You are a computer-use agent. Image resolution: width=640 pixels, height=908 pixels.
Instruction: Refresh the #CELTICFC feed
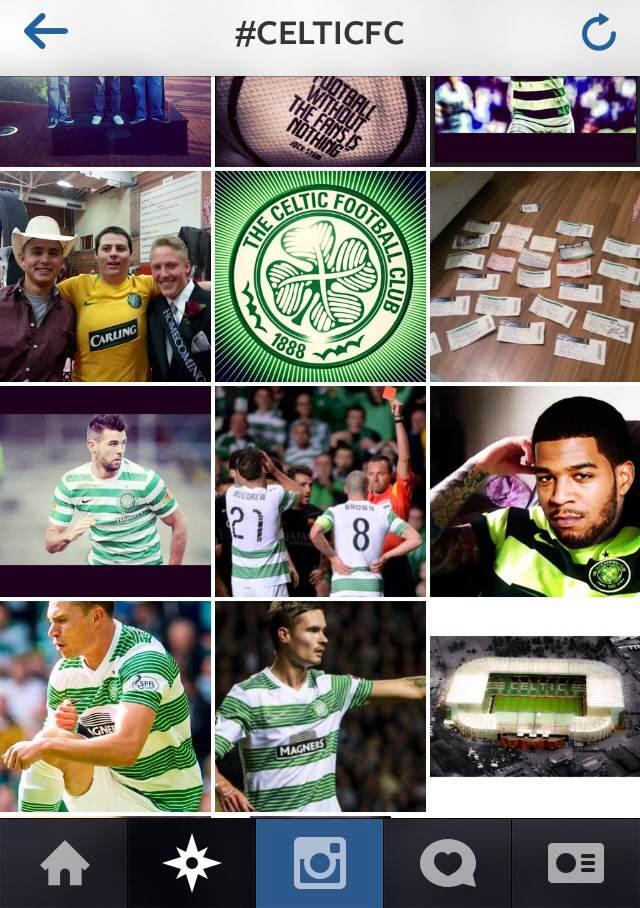(598, 34)
